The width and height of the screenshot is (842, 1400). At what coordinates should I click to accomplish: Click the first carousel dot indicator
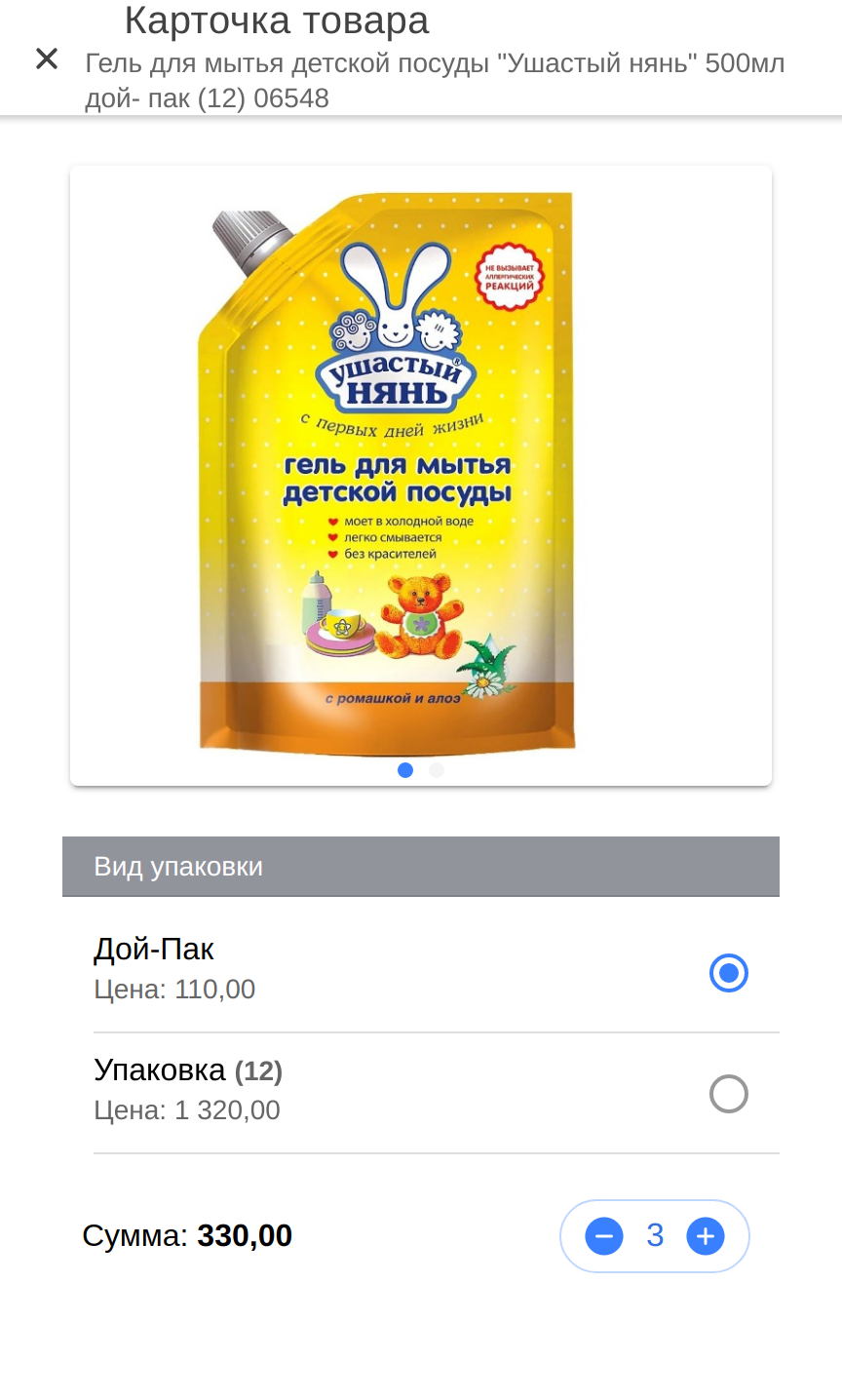(404, 769)
